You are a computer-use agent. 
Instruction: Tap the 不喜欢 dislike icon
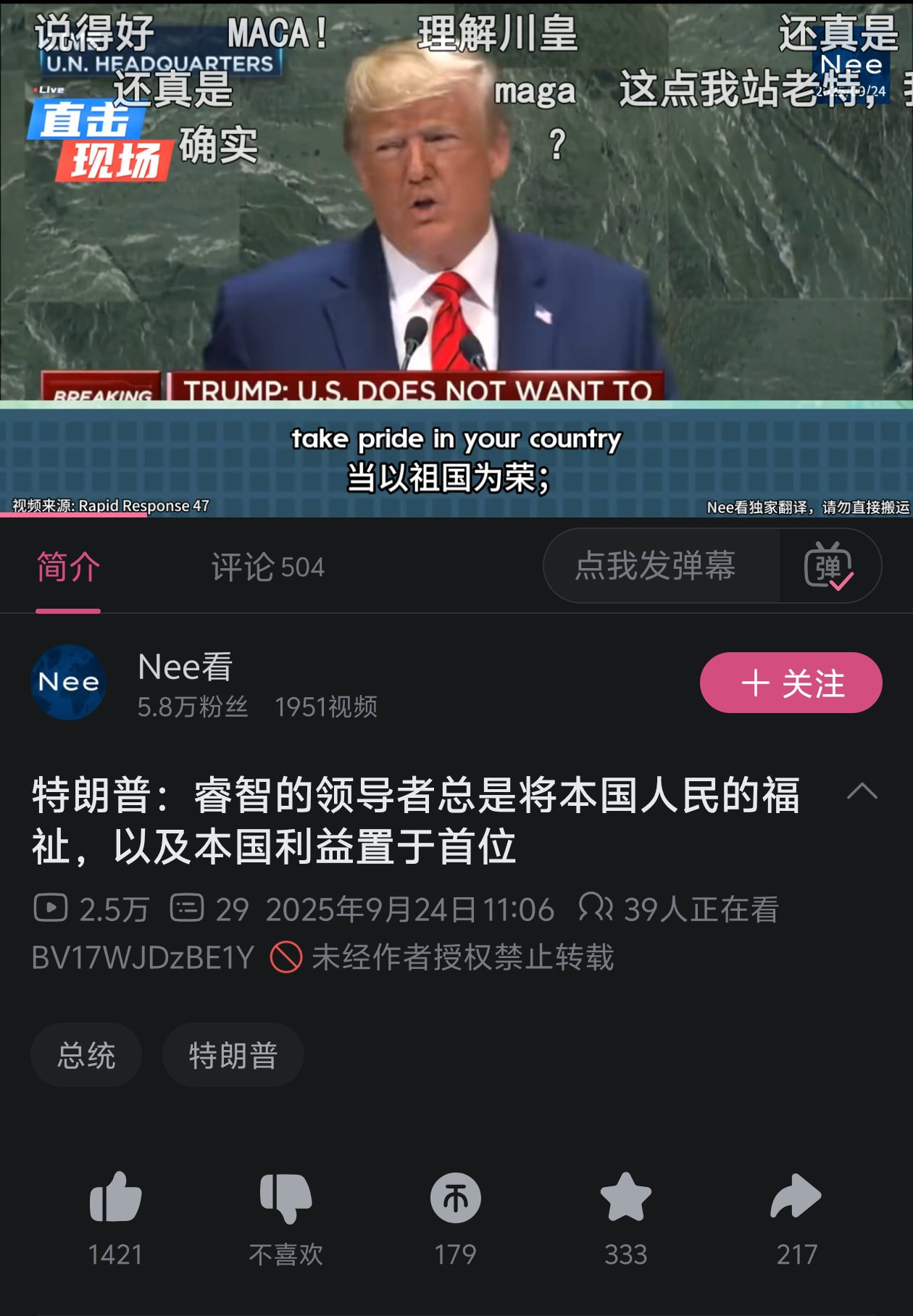point(285,1199)
